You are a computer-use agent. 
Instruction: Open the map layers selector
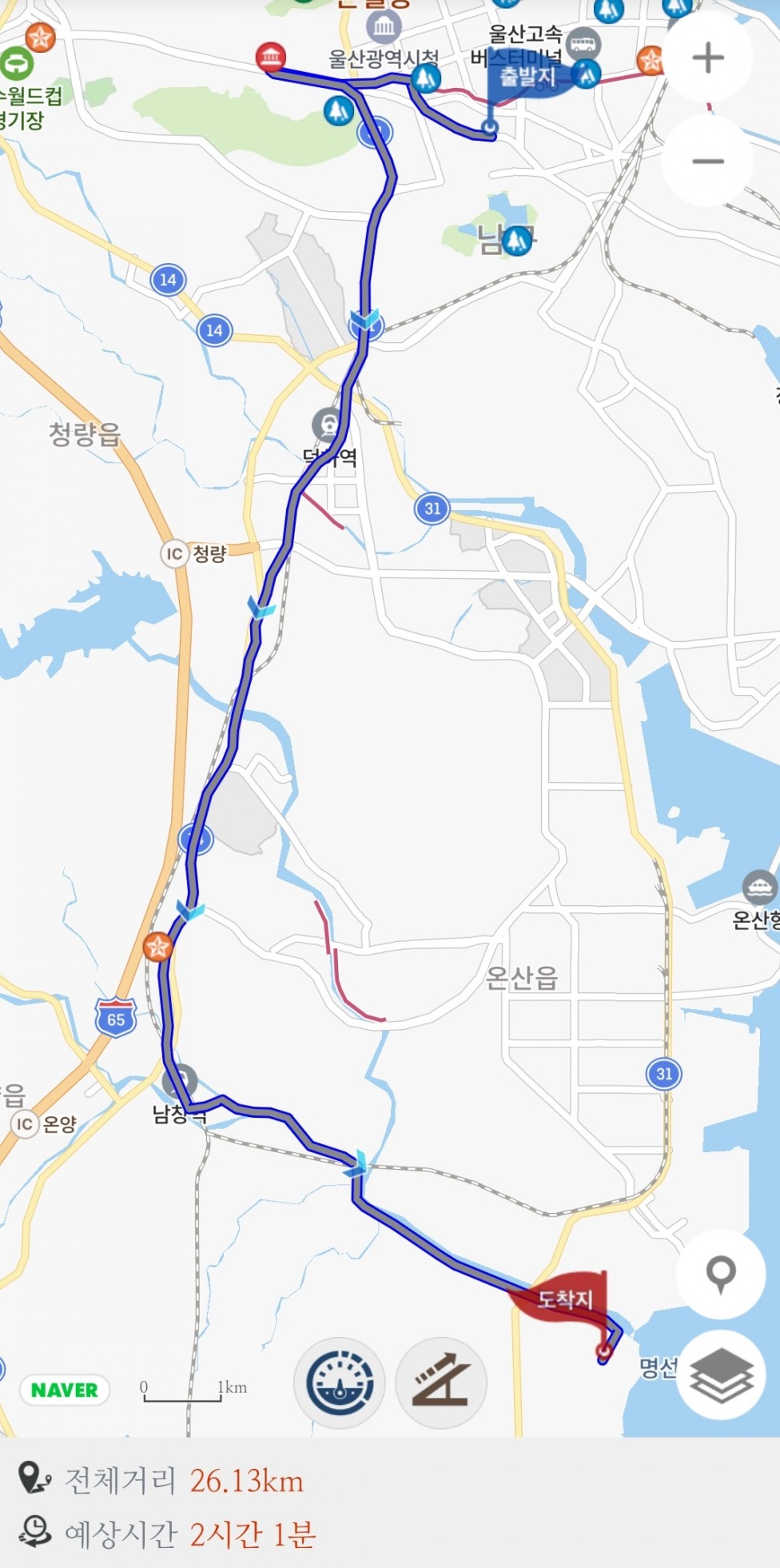point(721,1374)
